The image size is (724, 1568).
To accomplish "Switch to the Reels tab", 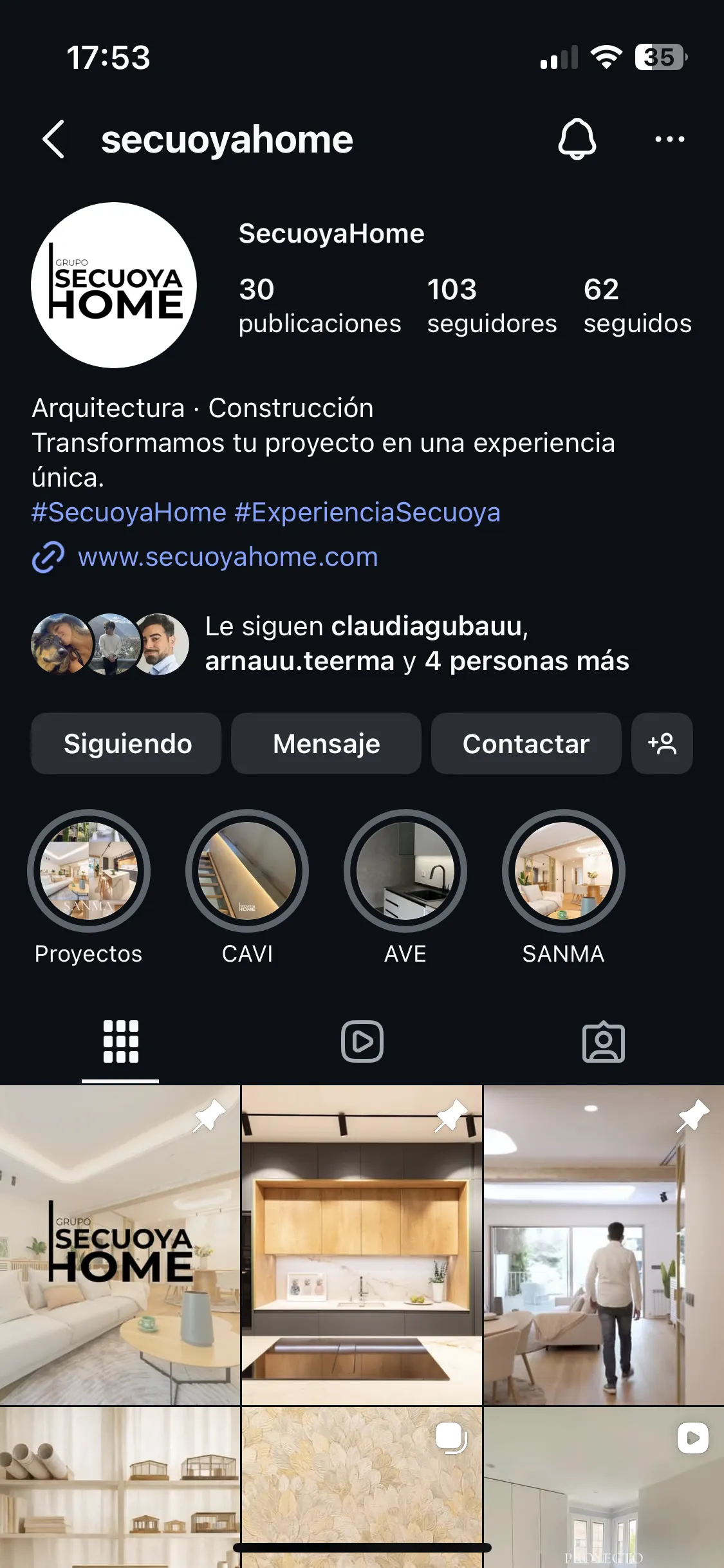I will click(x=362, y=1041).
